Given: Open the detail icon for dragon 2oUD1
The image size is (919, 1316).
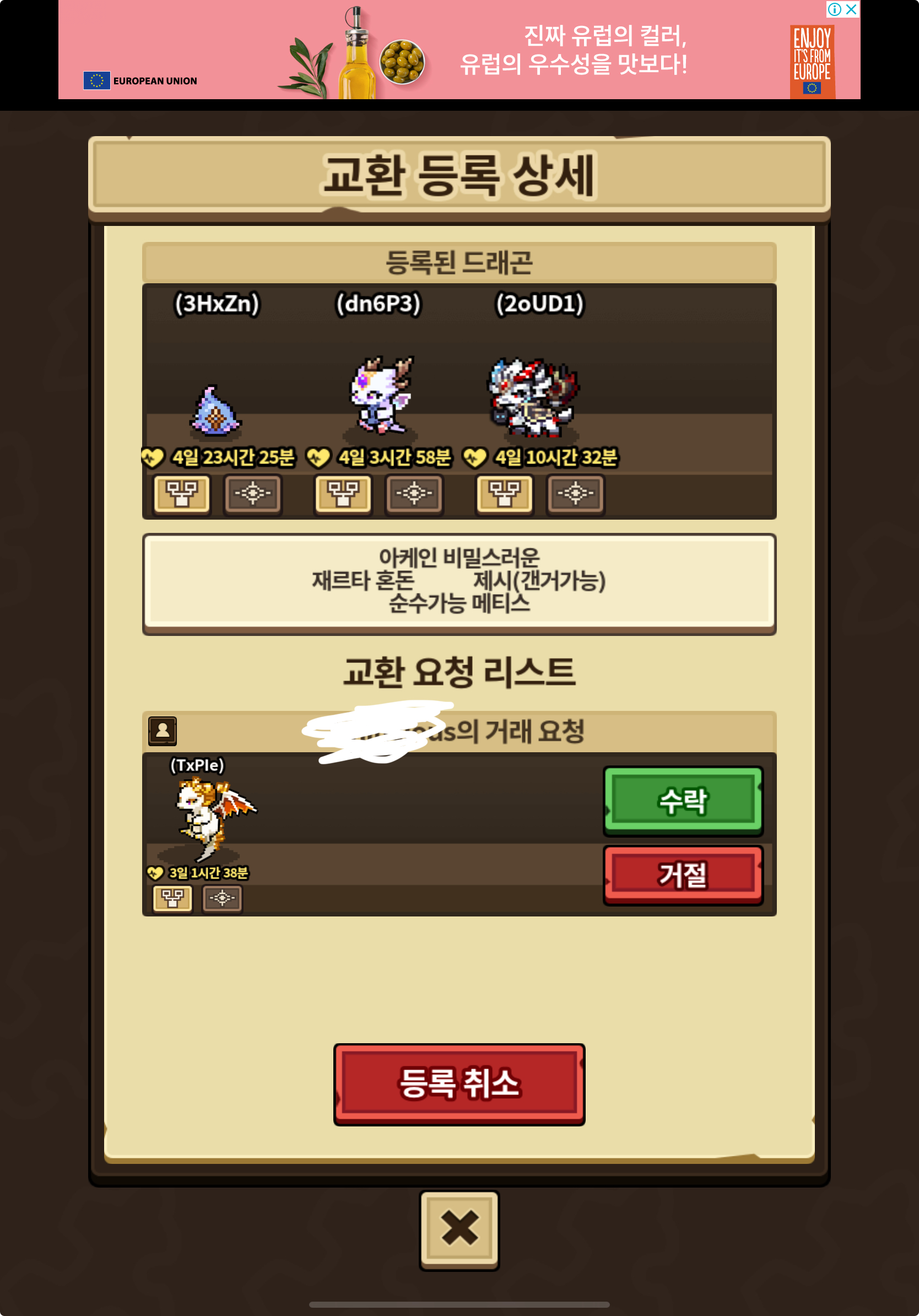Looking at the screenshot, I should pyautogui.click(x=576, y=494).
